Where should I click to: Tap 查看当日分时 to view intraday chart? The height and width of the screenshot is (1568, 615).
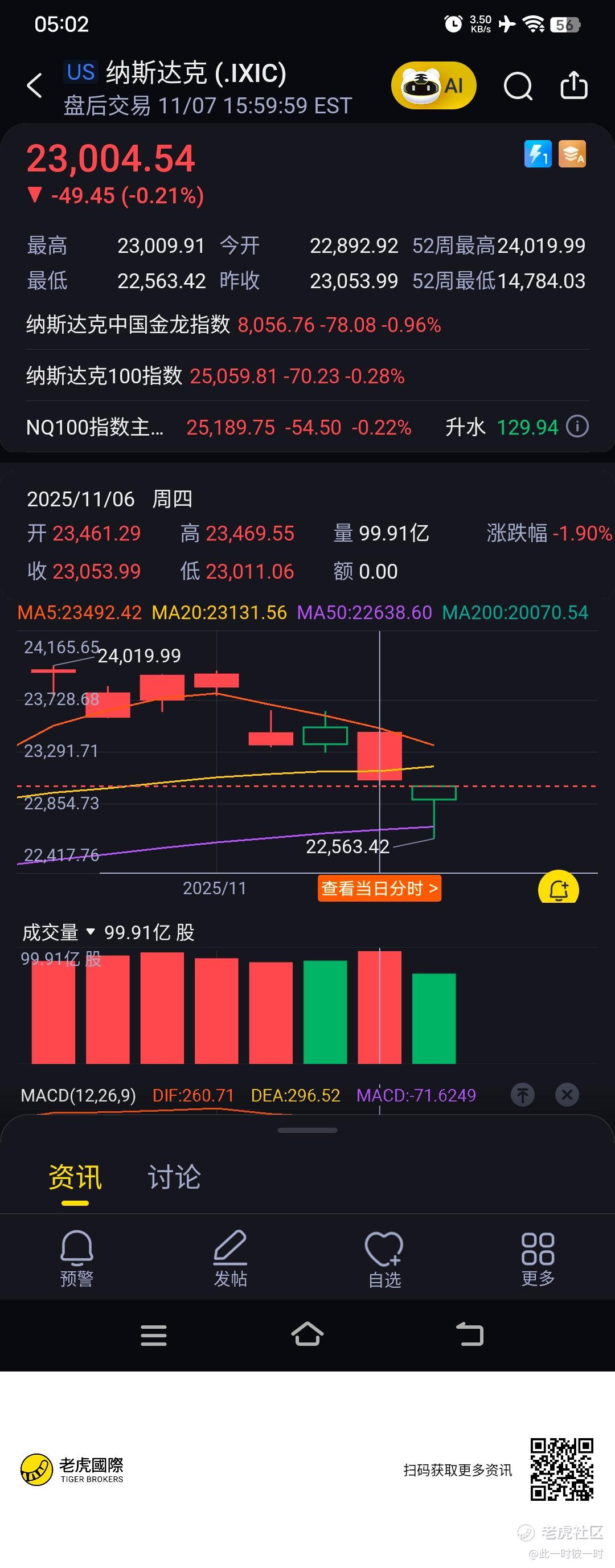[x=379, y=889]
